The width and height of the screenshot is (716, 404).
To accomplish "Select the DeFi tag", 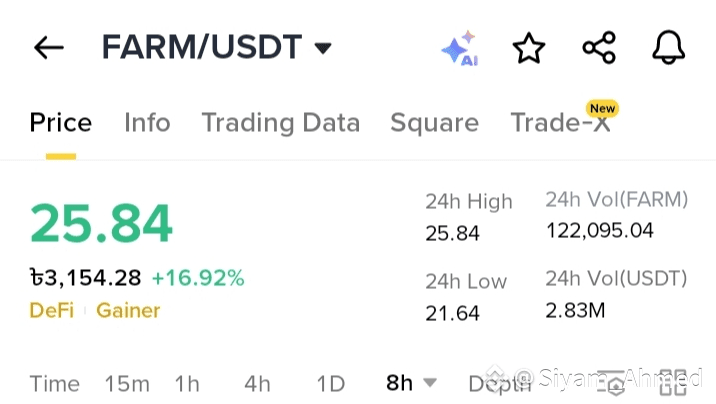I will (51, 310).
